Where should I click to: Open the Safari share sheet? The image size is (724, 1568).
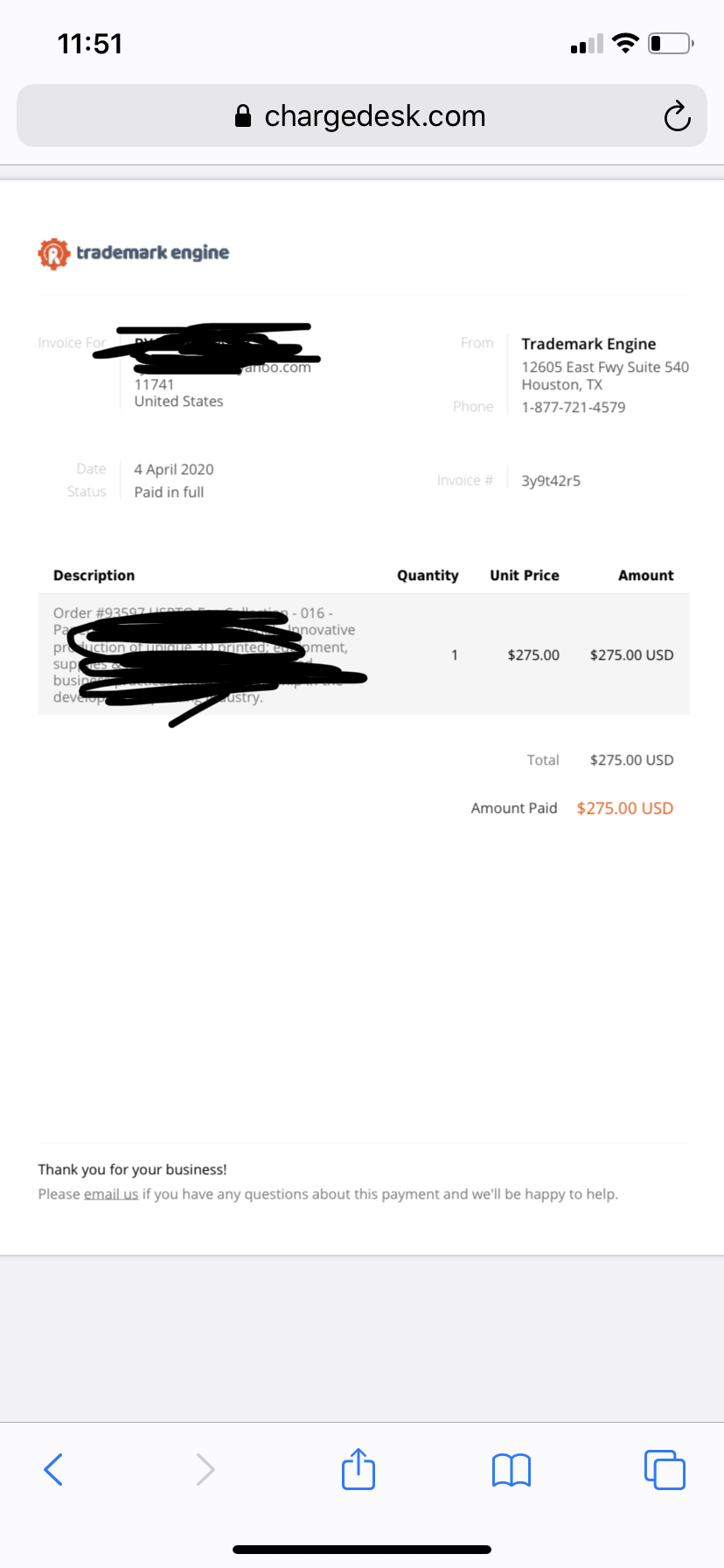tap(359, 1469)
